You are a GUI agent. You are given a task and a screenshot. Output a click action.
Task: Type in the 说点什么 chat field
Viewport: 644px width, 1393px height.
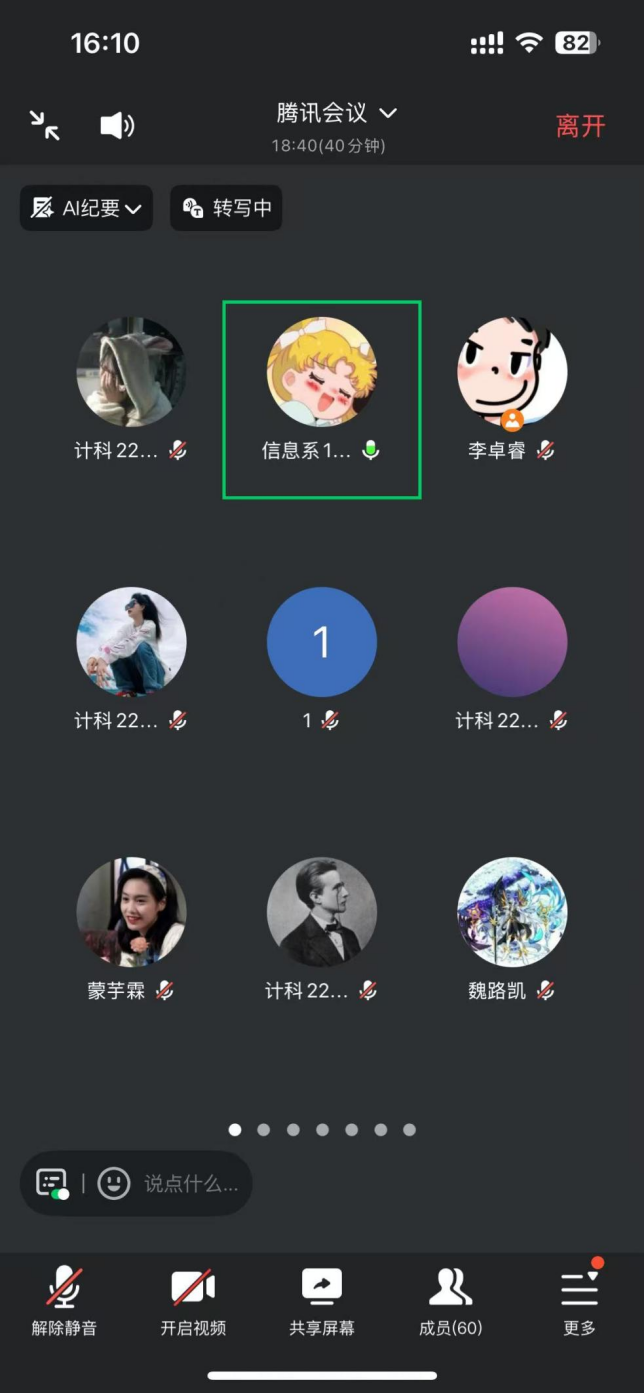191,1184
